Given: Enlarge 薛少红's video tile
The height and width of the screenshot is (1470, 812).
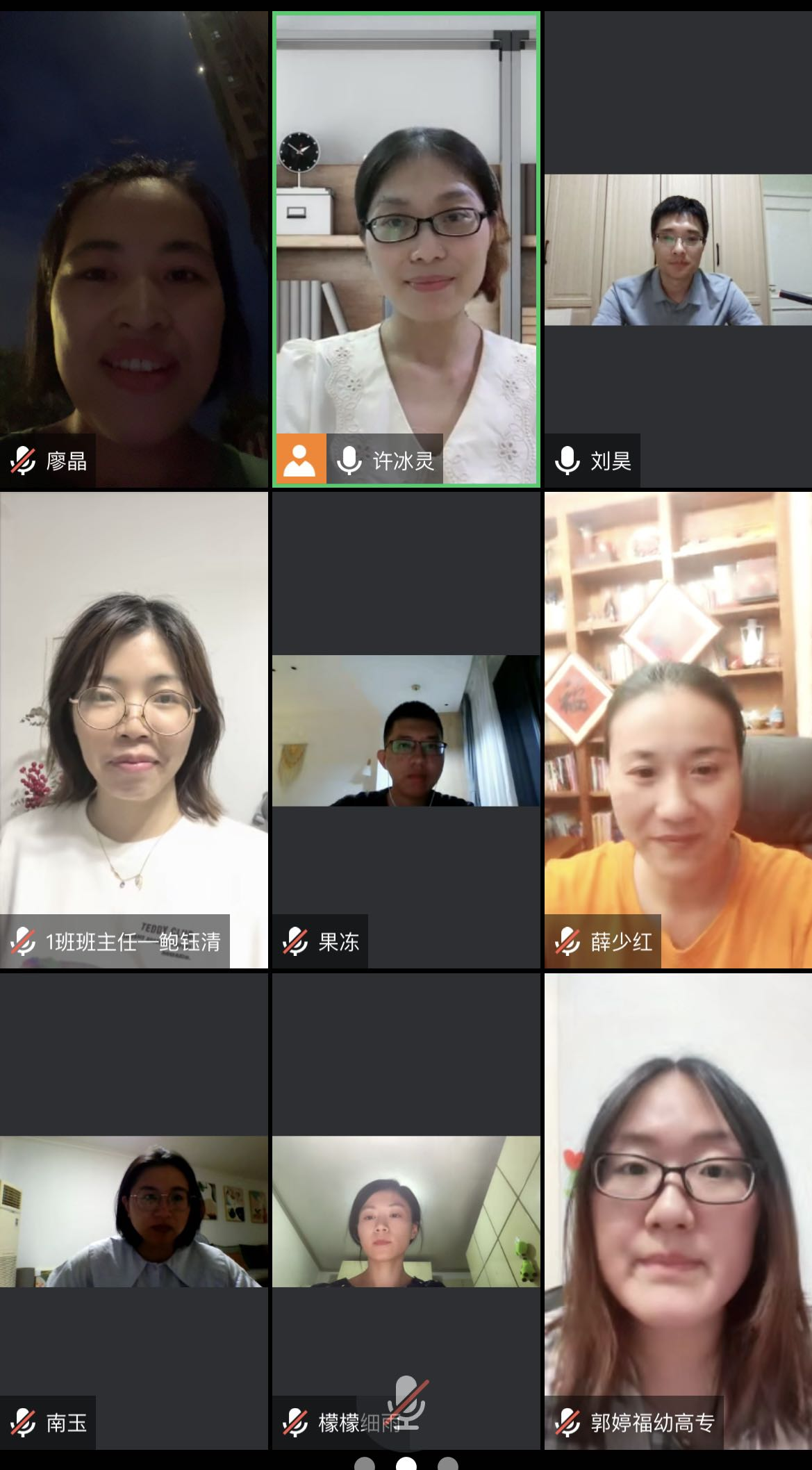Looking at the screenshot, I should [678, 729].
